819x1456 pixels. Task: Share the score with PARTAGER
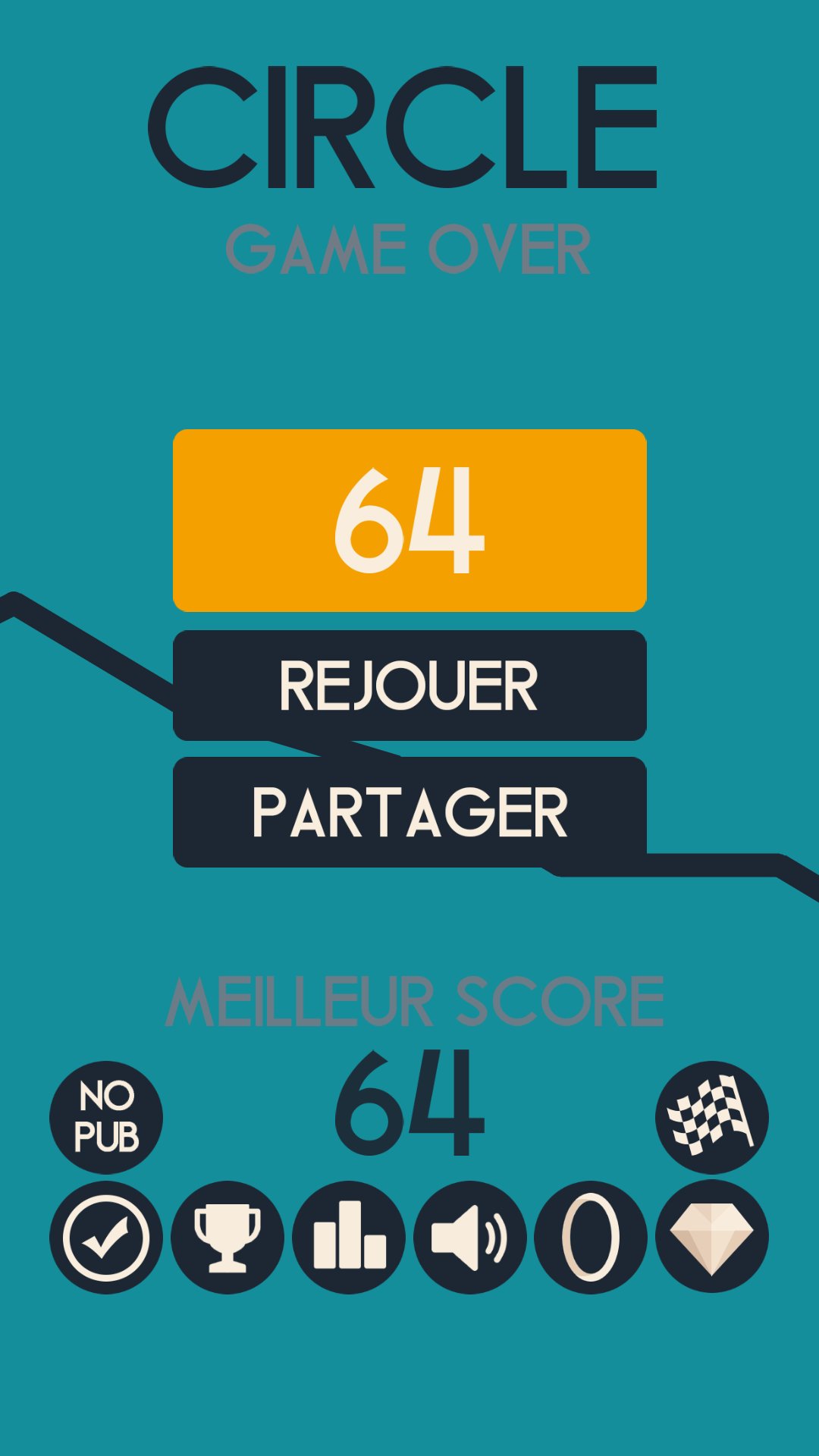pyautogui.click(x=409, y=812)
